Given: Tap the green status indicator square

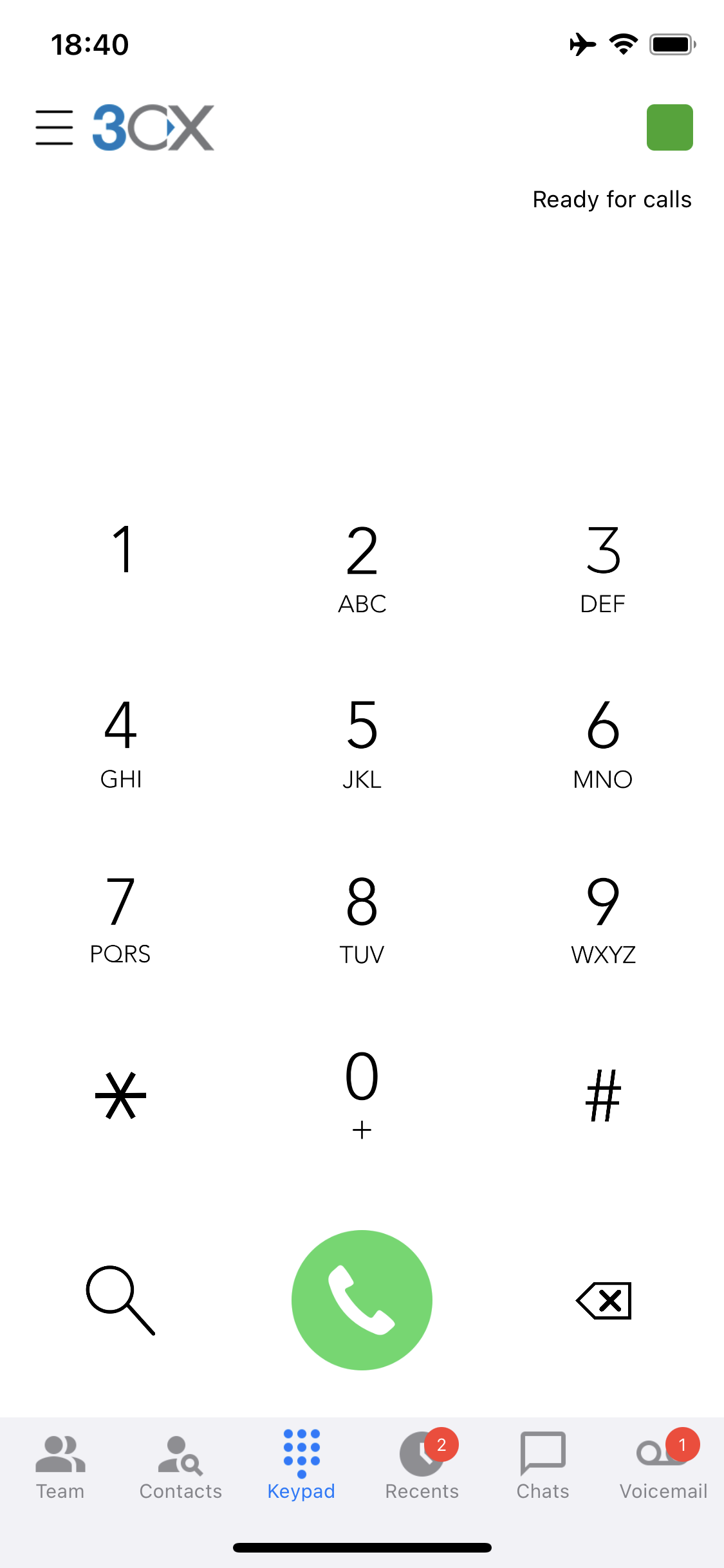Looking at the screenshot, I should 669,127.
